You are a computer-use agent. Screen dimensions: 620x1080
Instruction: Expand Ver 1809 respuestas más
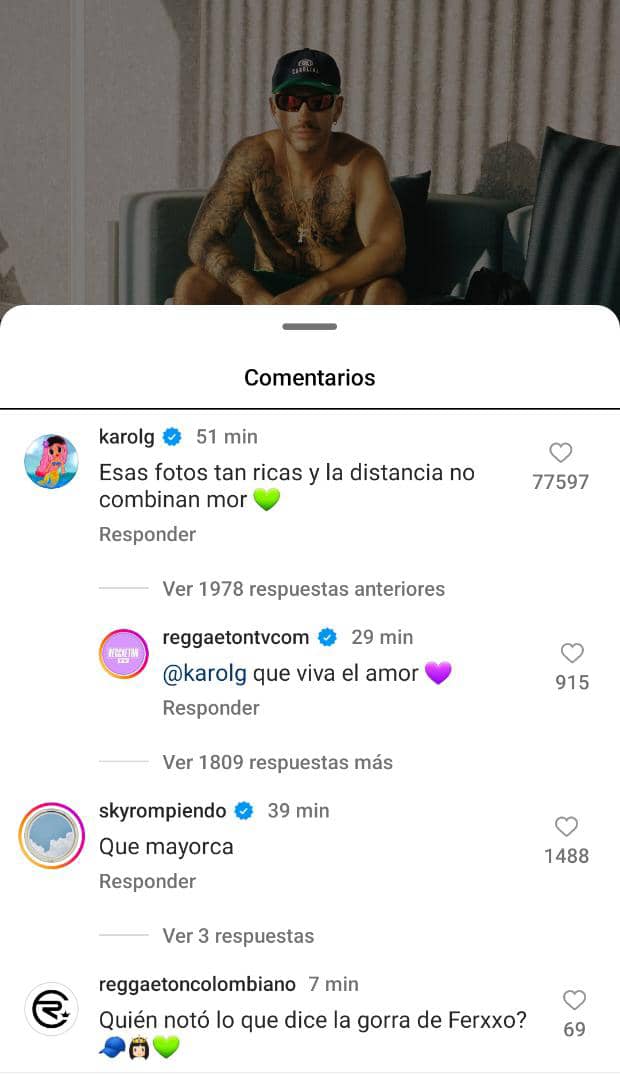point(277,763)
